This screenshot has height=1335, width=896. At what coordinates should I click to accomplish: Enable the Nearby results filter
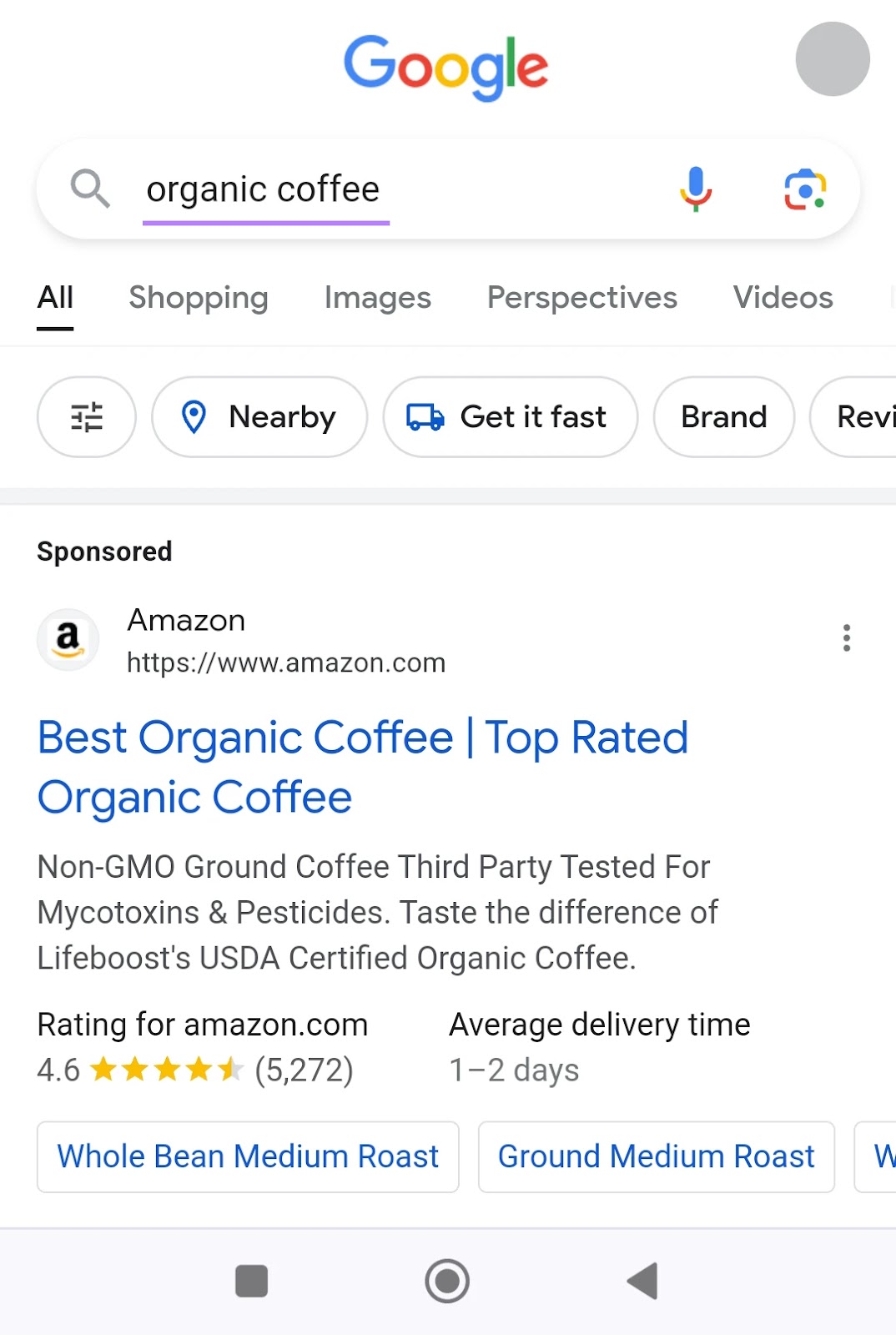click(259, 417)
